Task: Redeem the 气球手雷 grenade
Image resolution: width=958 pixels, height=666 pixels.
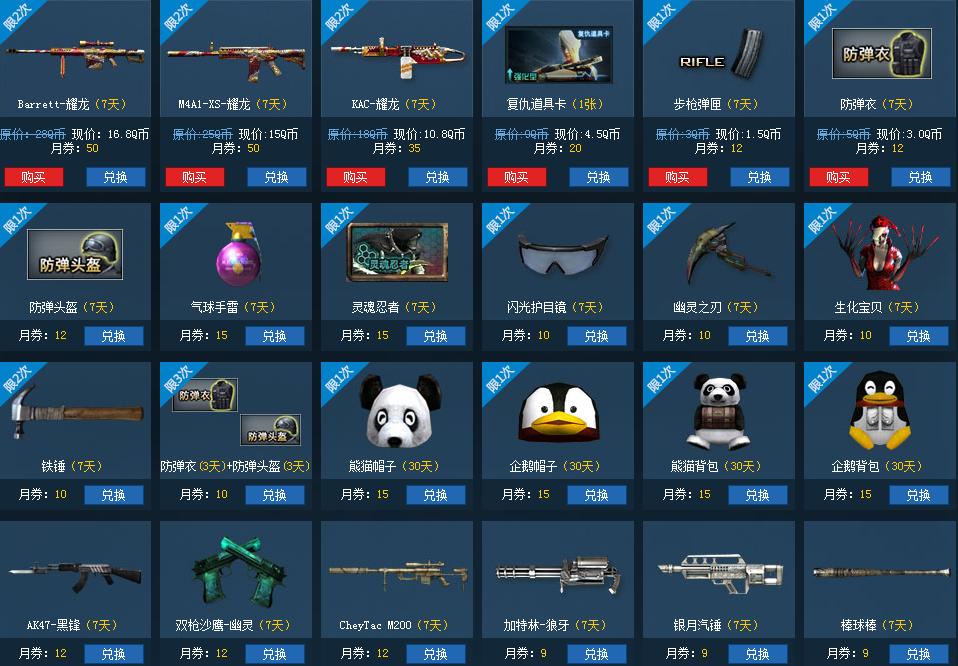Action: 274,336
